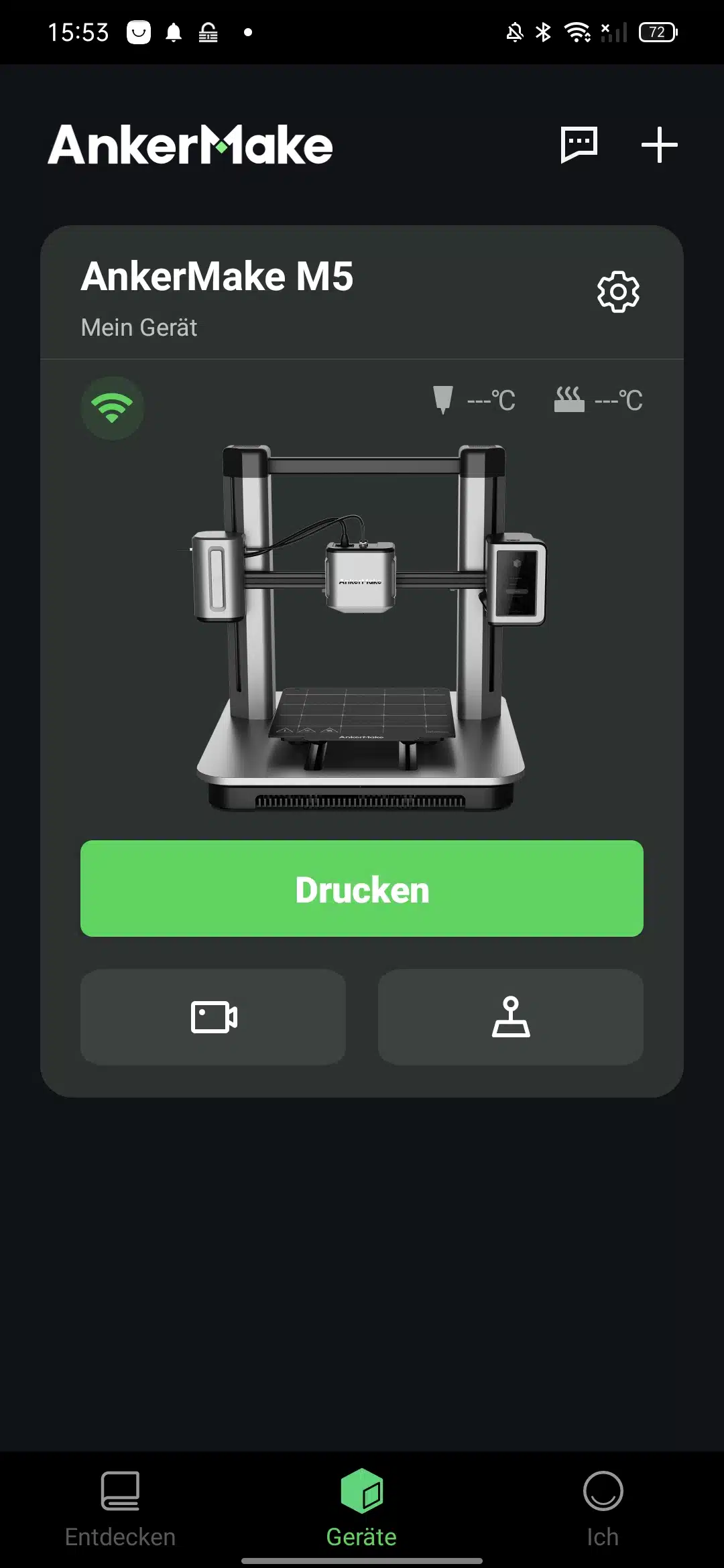Open AnkerMake M5 settings gear
This screenshot has height=1568, width=724.
coord(618,291)
